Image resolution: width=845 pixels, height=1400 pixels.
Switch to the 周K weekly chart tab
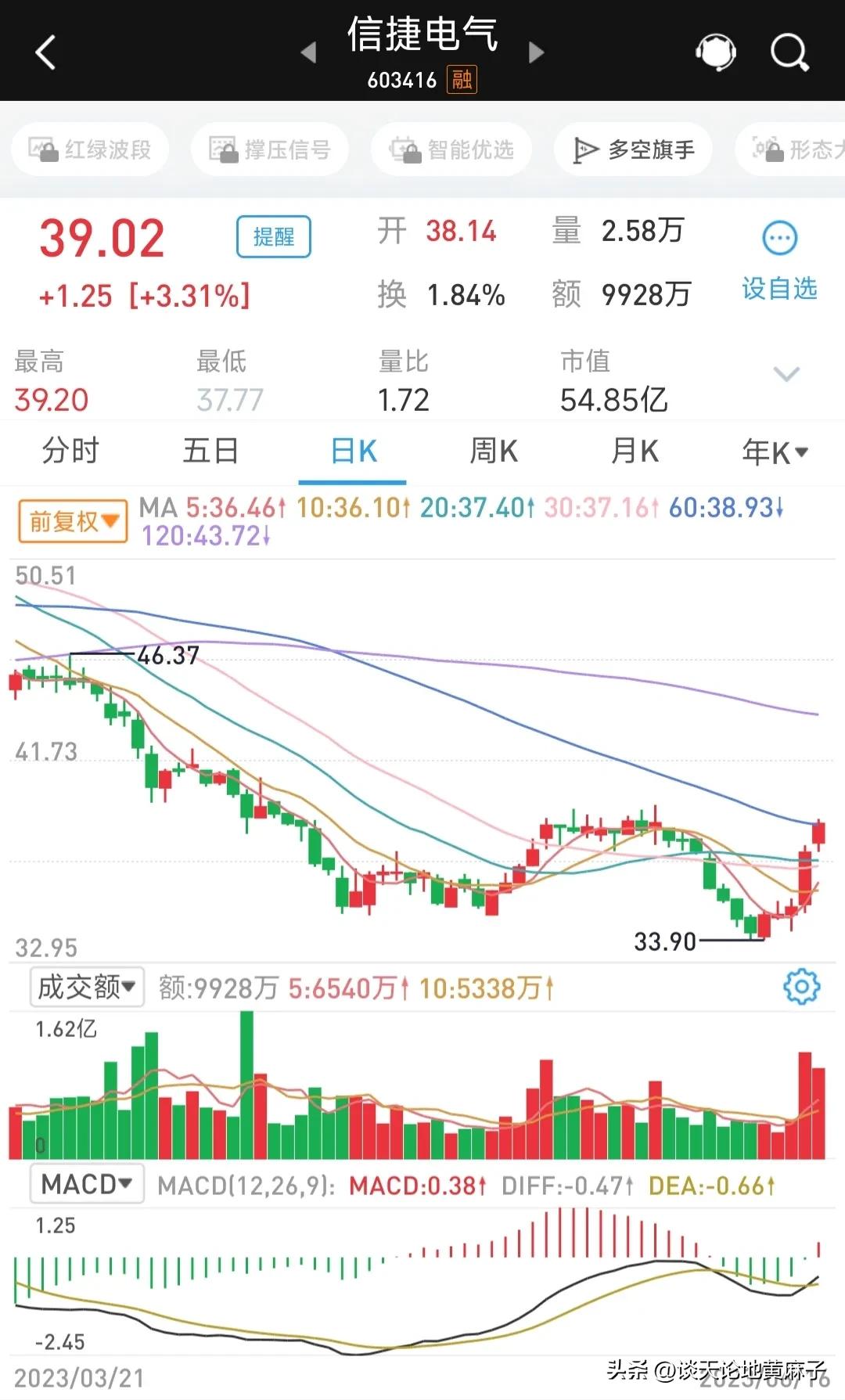pyautogui.click(x=493, y=452)
